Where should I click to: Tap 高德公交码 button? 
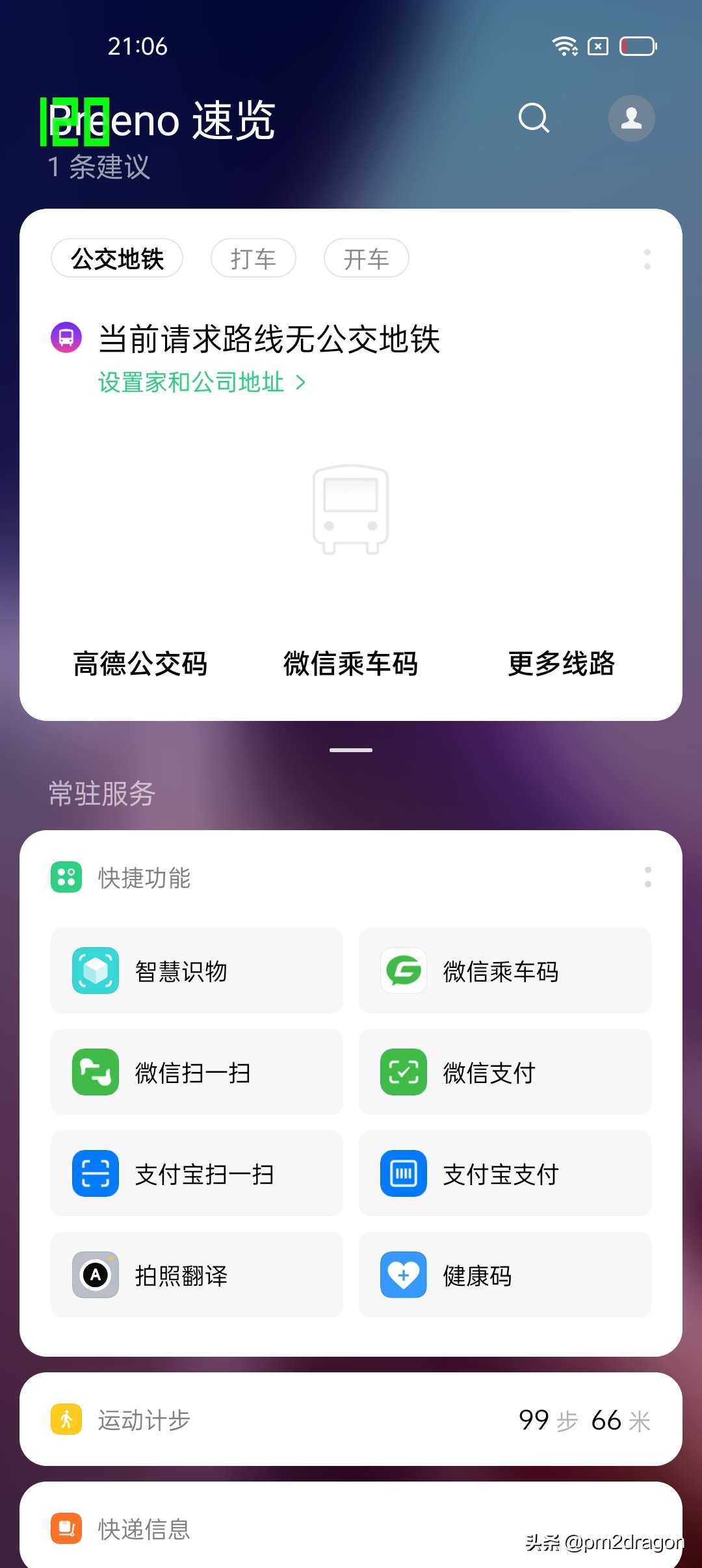[140, 664]
